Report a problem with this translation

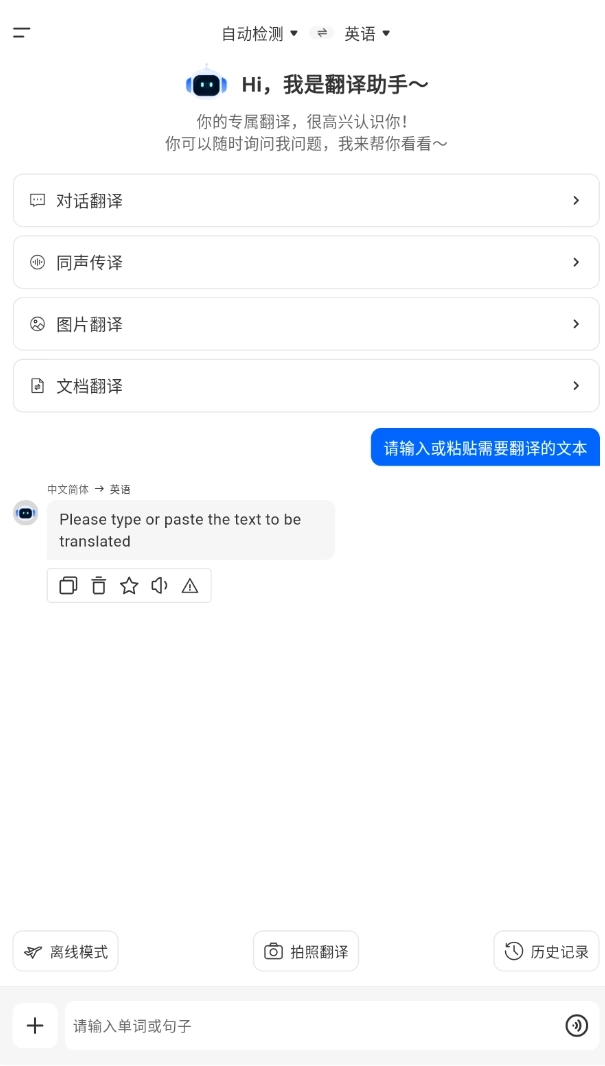coord(190,586)
